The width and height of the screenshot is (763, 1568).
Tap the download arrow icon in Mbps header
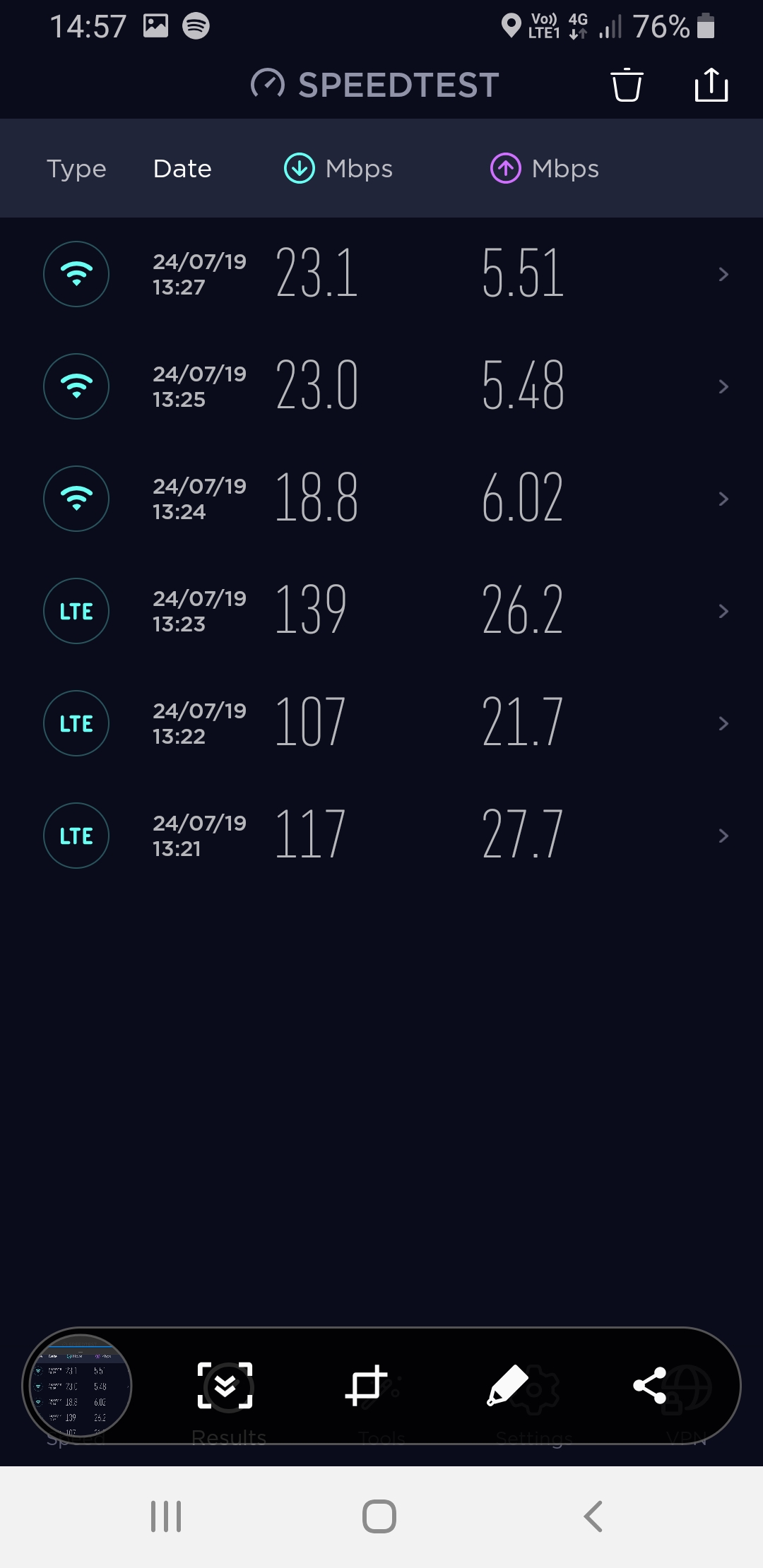coord(300,168)
